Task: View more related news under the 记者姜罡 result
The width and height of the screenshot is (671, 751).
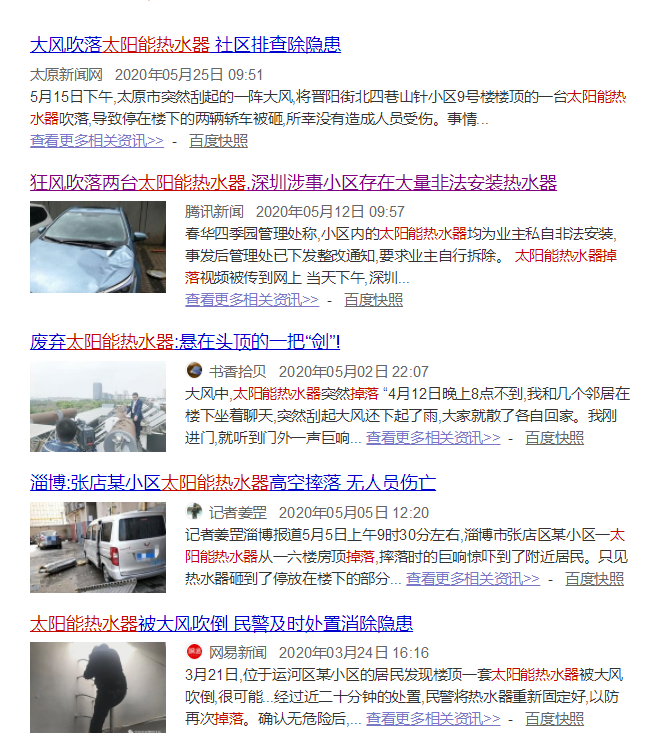Action: 472,579
